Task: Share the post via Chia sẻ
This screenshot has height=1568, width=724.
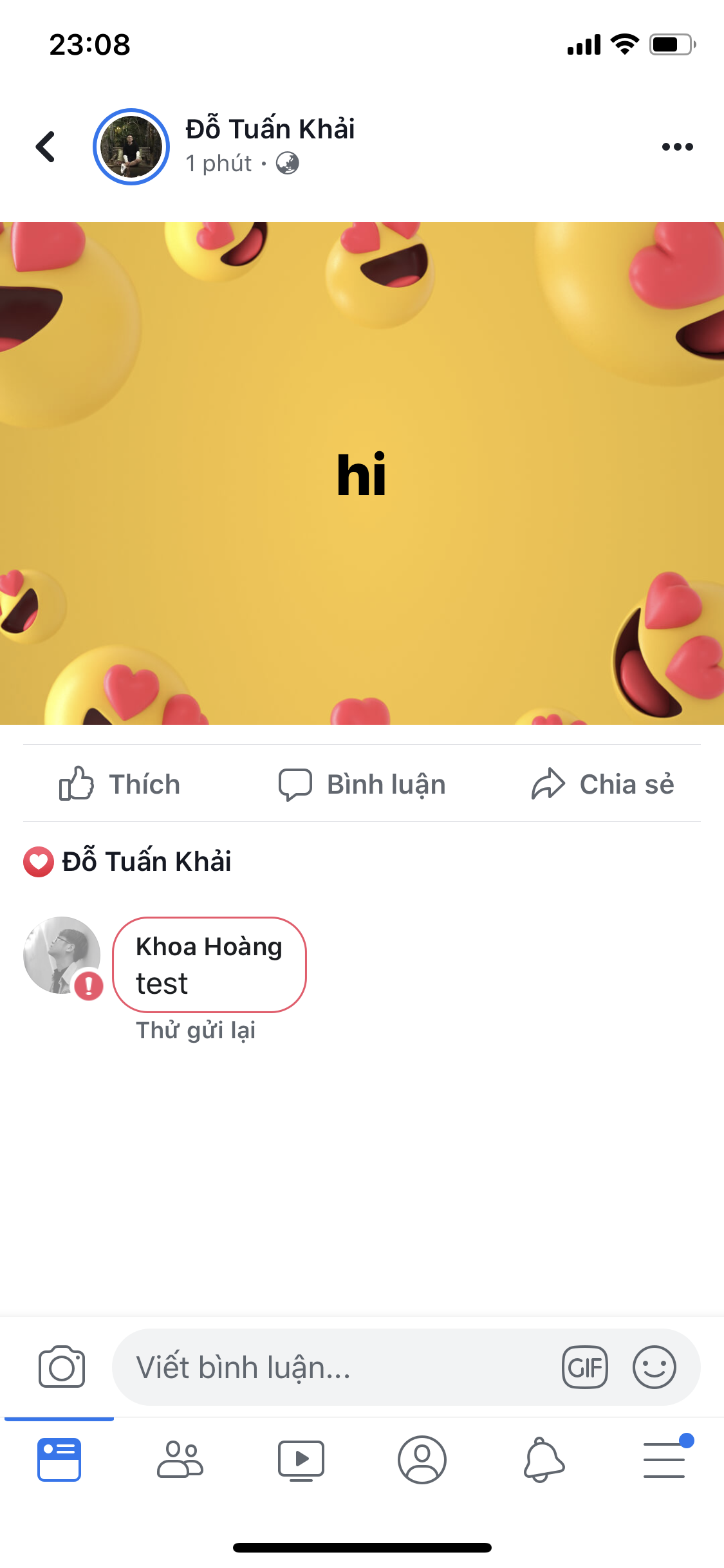Action: (x=603, y=784)
